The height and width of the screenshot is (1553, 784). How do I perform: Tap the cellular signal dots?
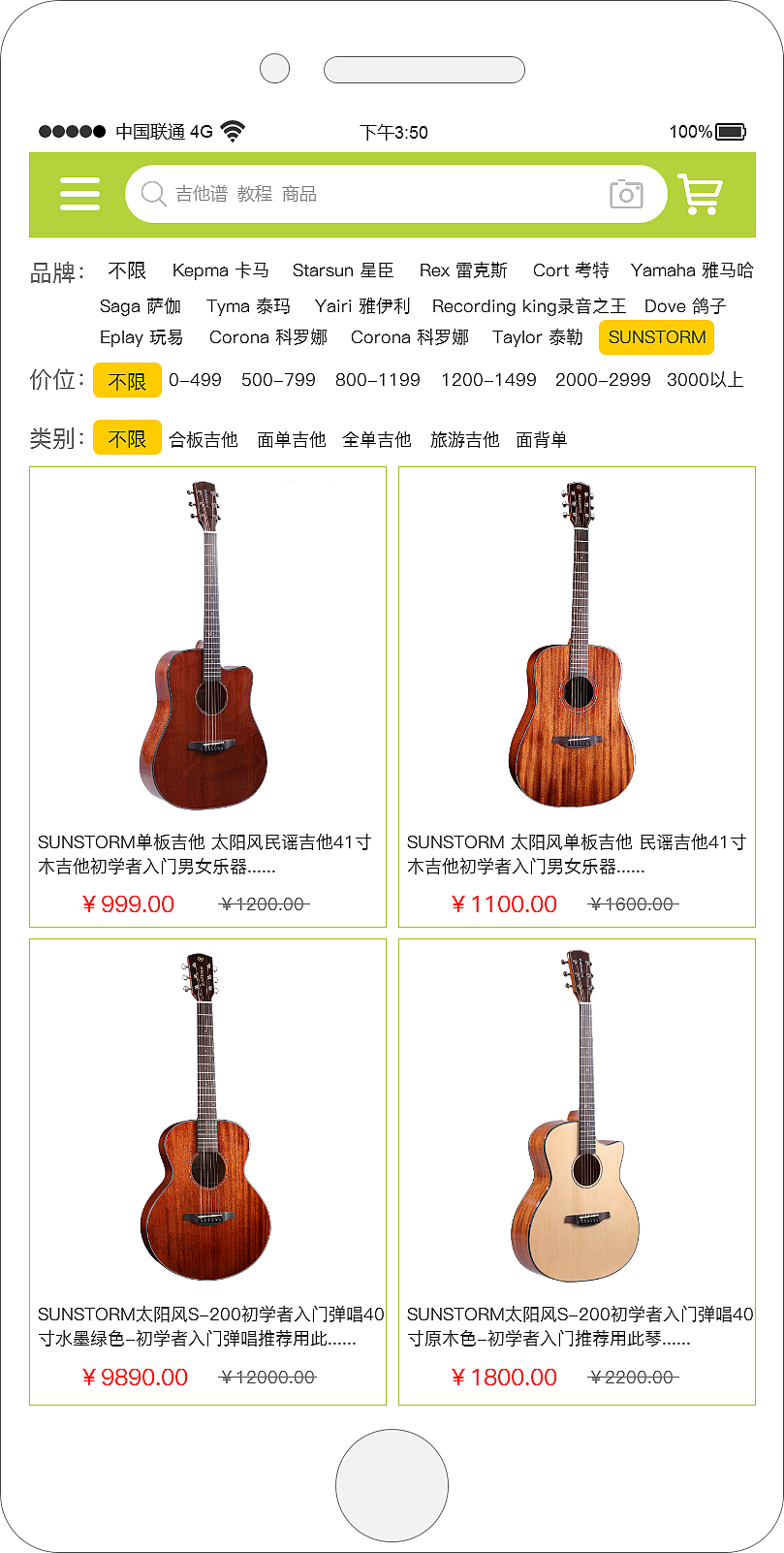[73, 130]
